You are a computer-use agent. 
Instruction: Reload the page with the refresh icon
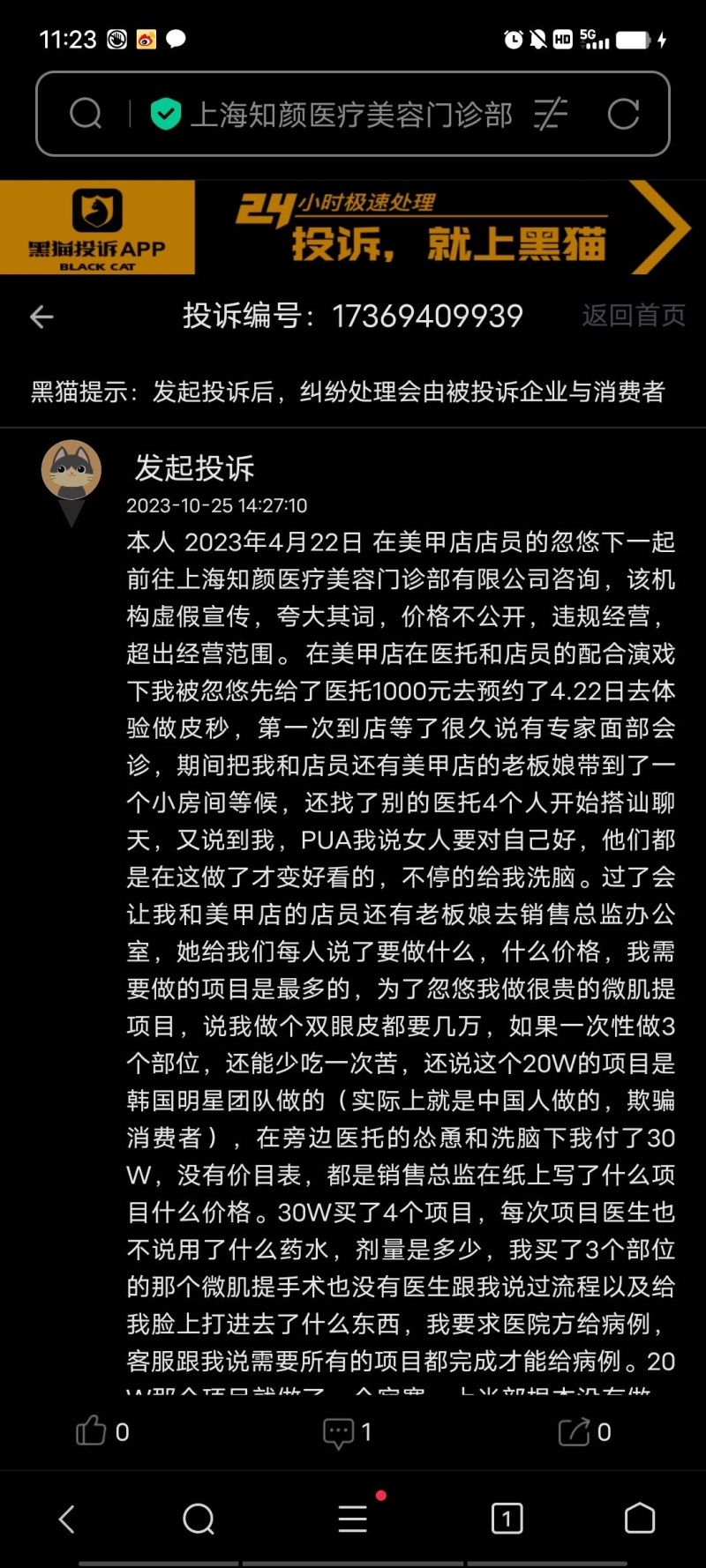[x=623, y=114]
